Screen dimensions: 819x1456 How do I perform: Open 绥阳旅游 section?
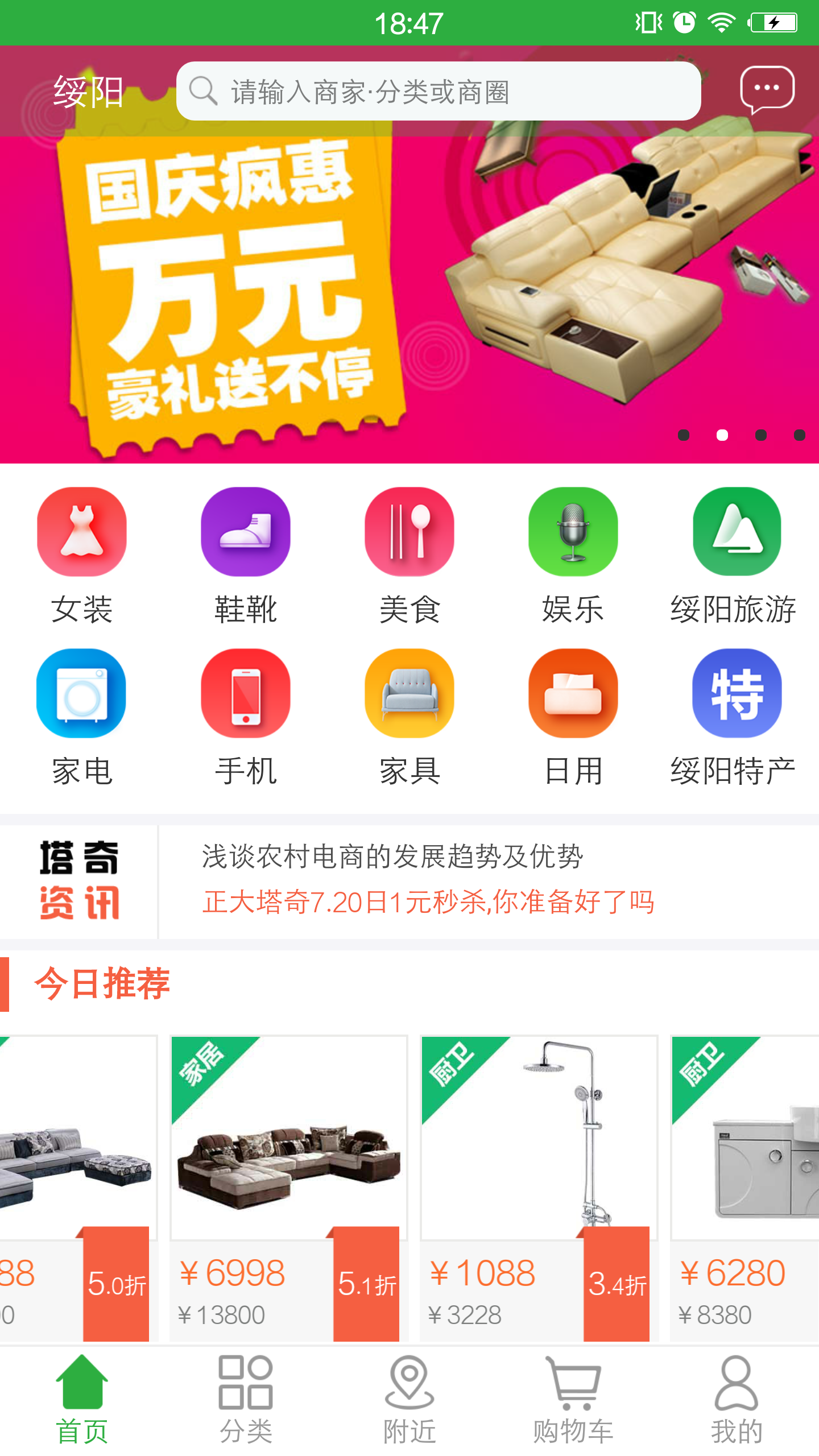pyautogui.click(x=736, y=555)
